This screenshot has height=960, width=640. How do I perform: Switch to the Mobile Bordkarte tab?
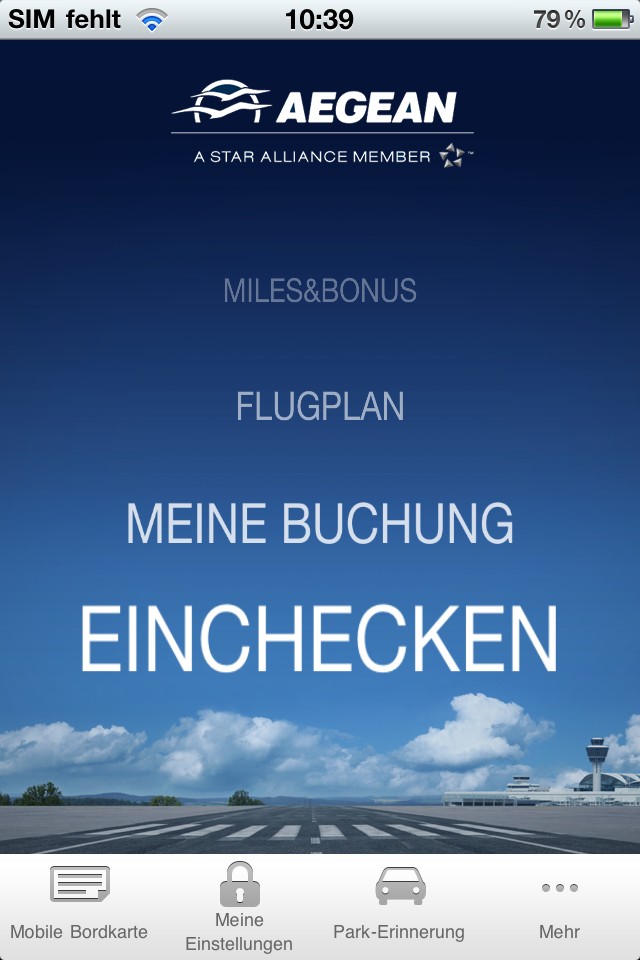point(79,906)
